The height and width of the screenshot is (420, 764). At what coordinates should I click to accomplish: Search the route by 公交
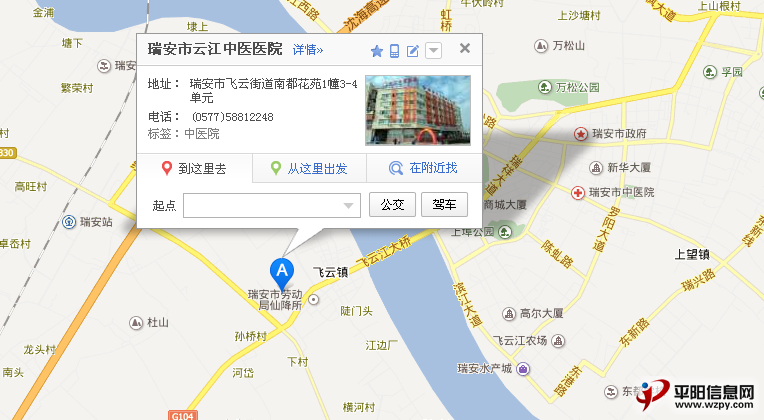point(392,205)
